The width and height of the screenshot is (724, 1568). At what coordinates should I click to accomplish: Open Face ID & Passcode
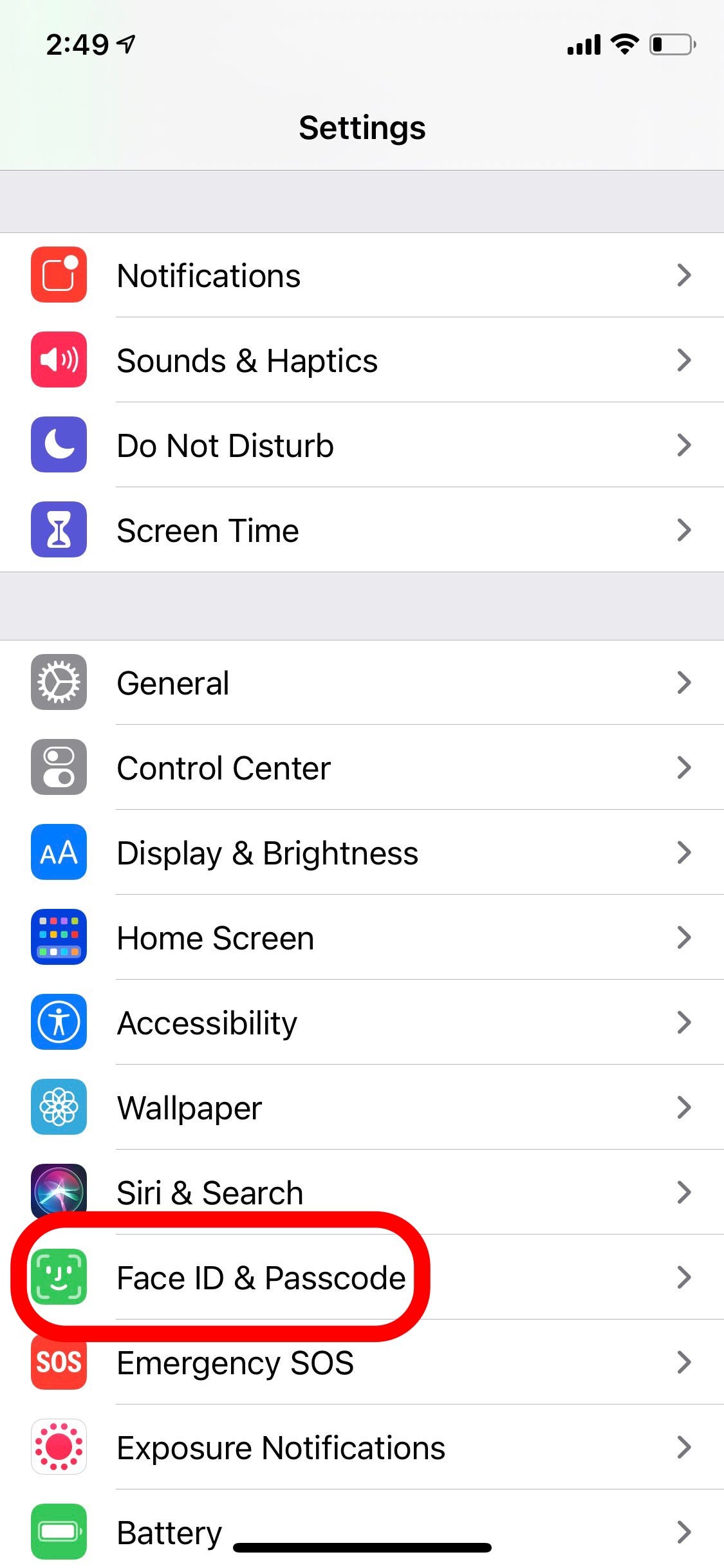point(360,1278)
